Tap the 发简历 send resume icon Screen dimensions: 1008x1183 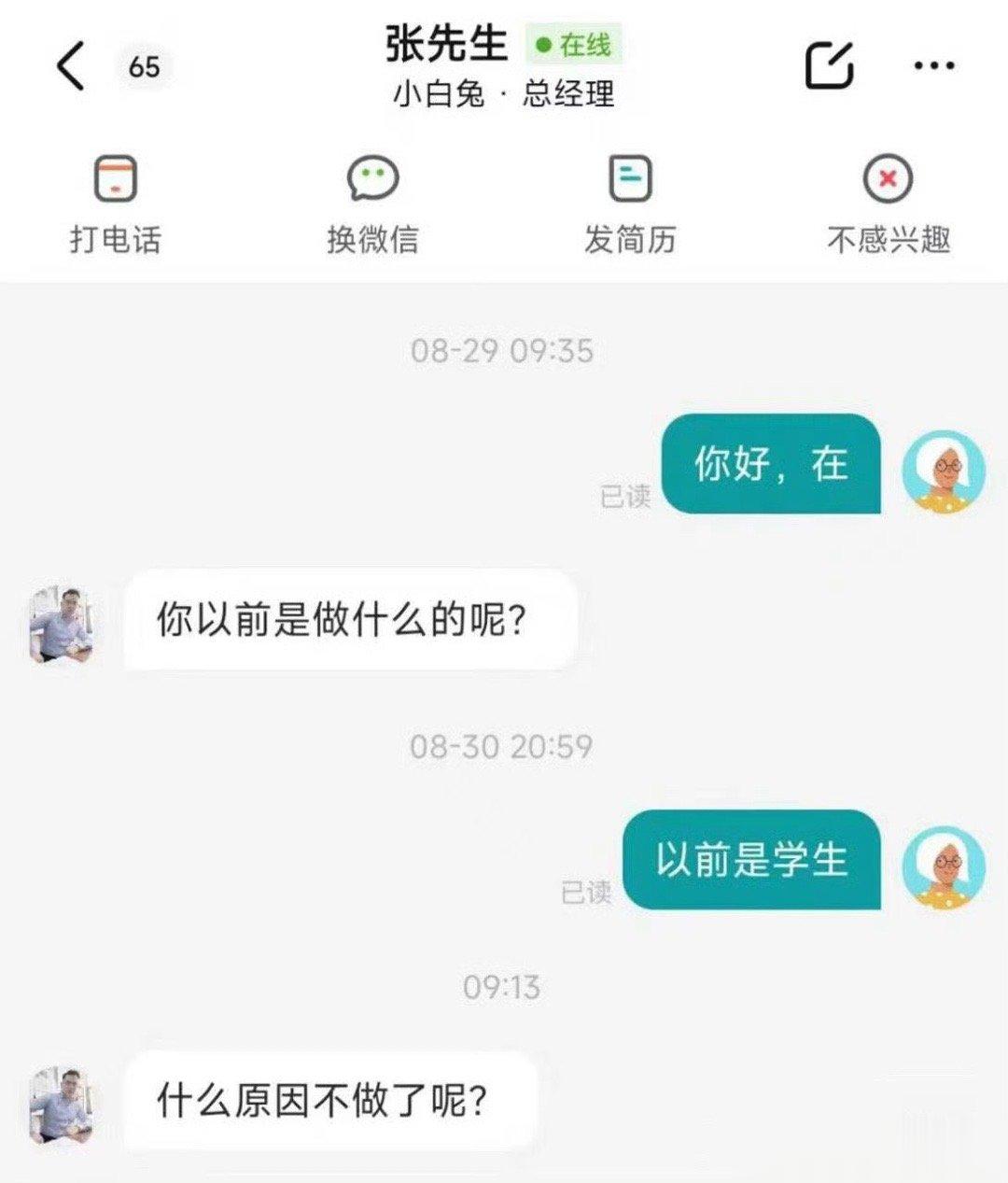pos(629,179)
